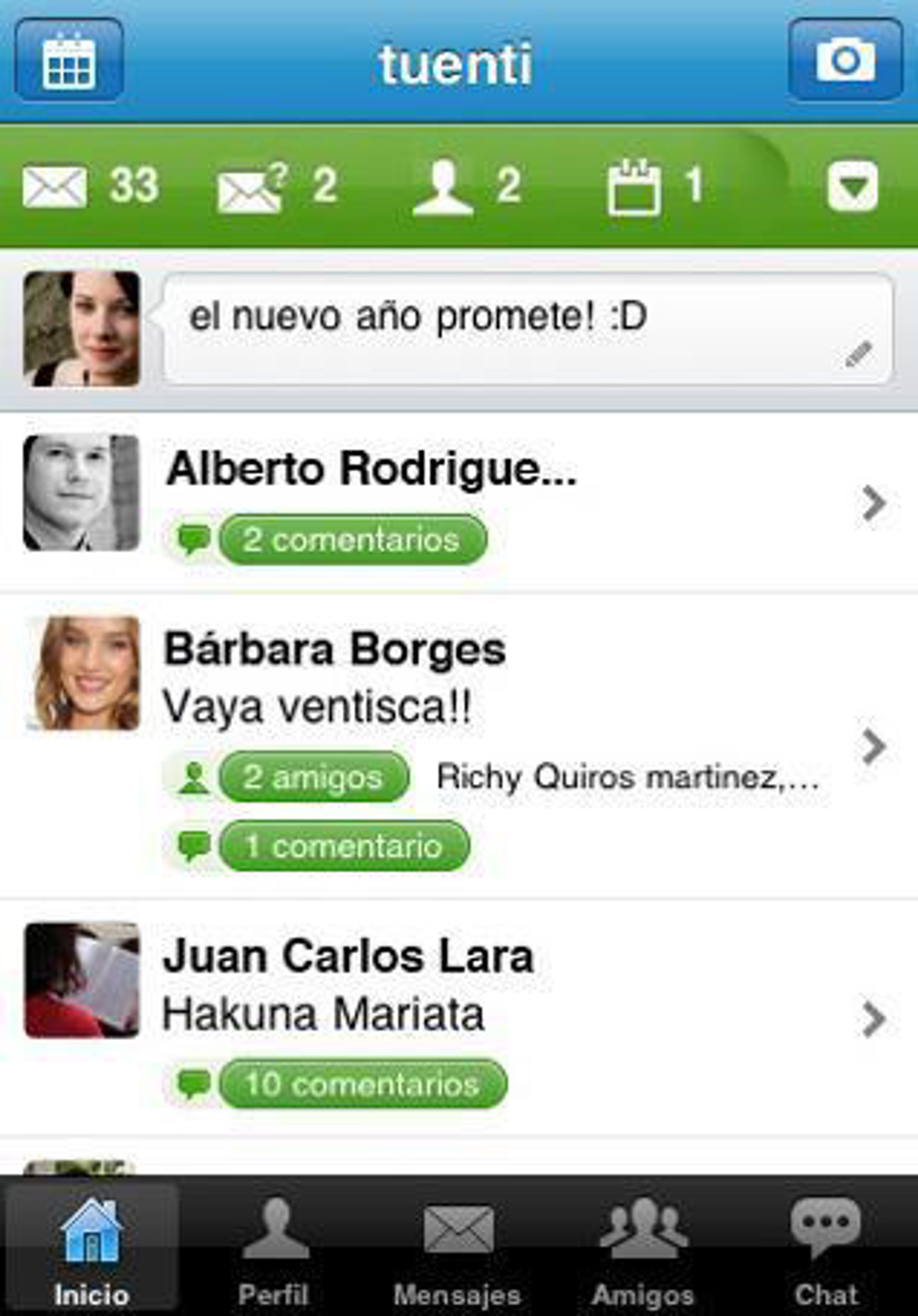This screenshot has width=918, height=1316.
Task: View the 33 unread messages
Action: pos(90,185)
